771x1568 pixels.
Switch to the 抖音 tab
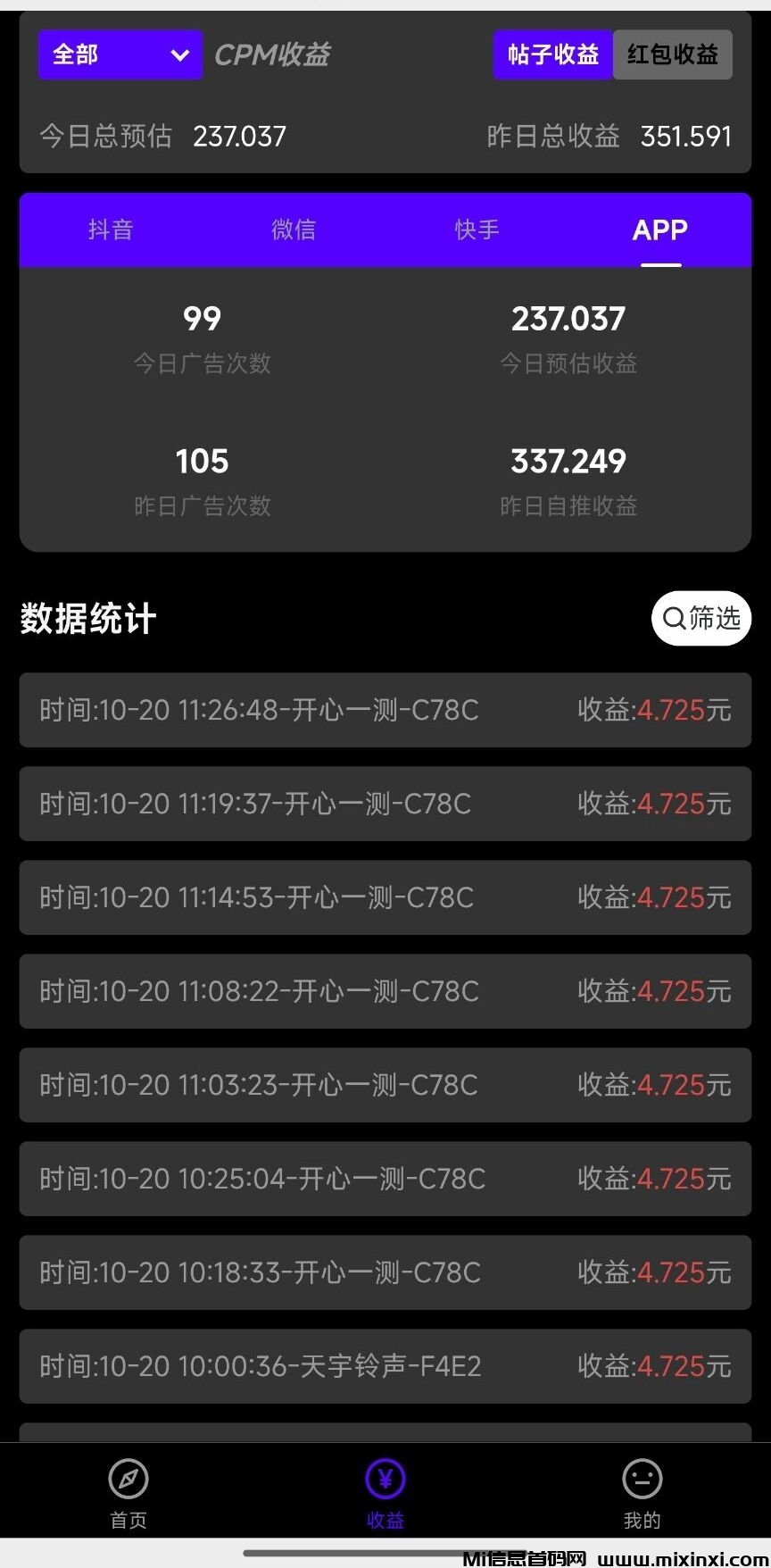tap(111, 230)
